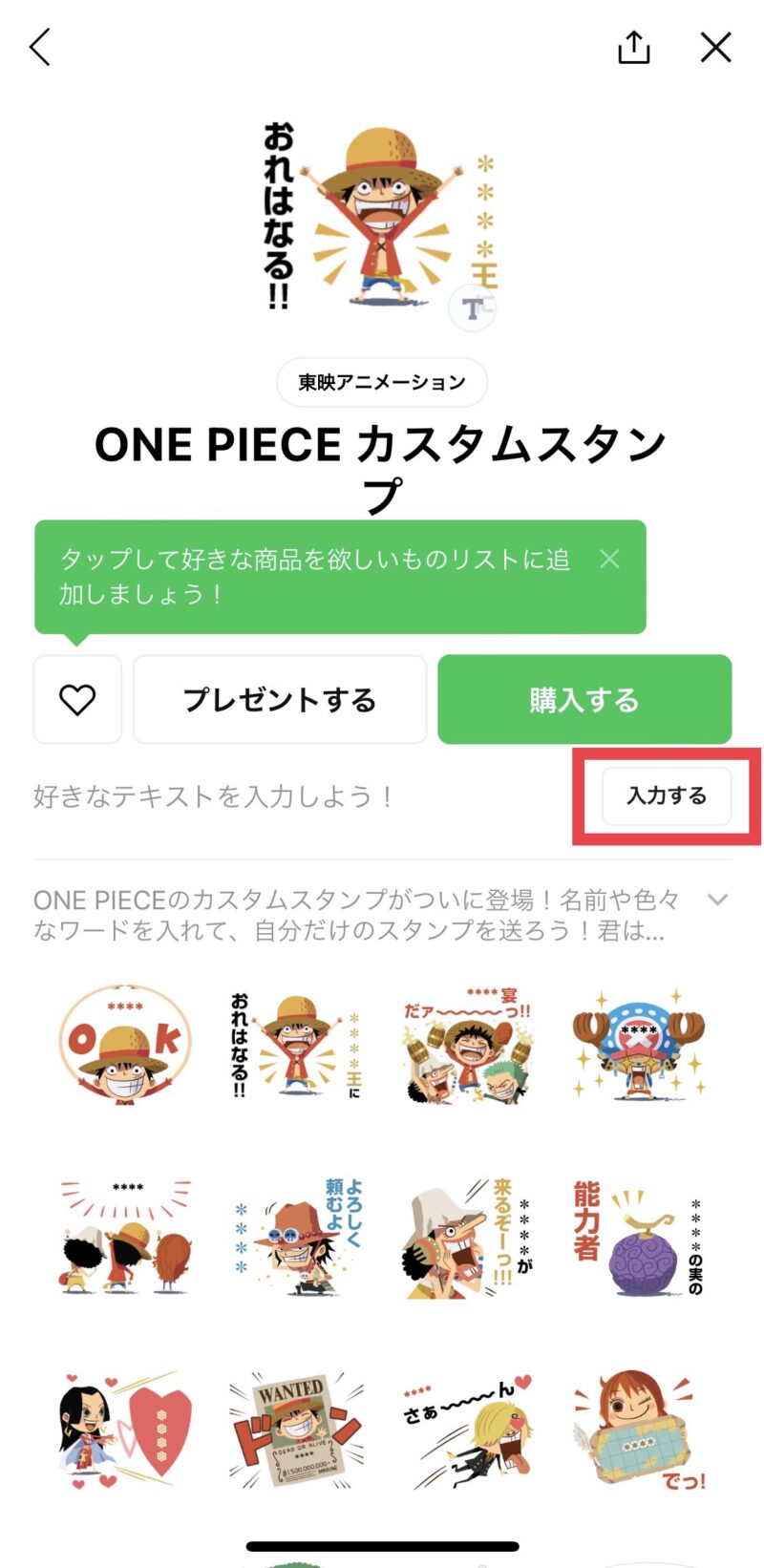Viewport: 764px width, 1568px height.
Task: Preview the Usopp 来るぞーっ!!! sticker
Action: (467, 1238)
